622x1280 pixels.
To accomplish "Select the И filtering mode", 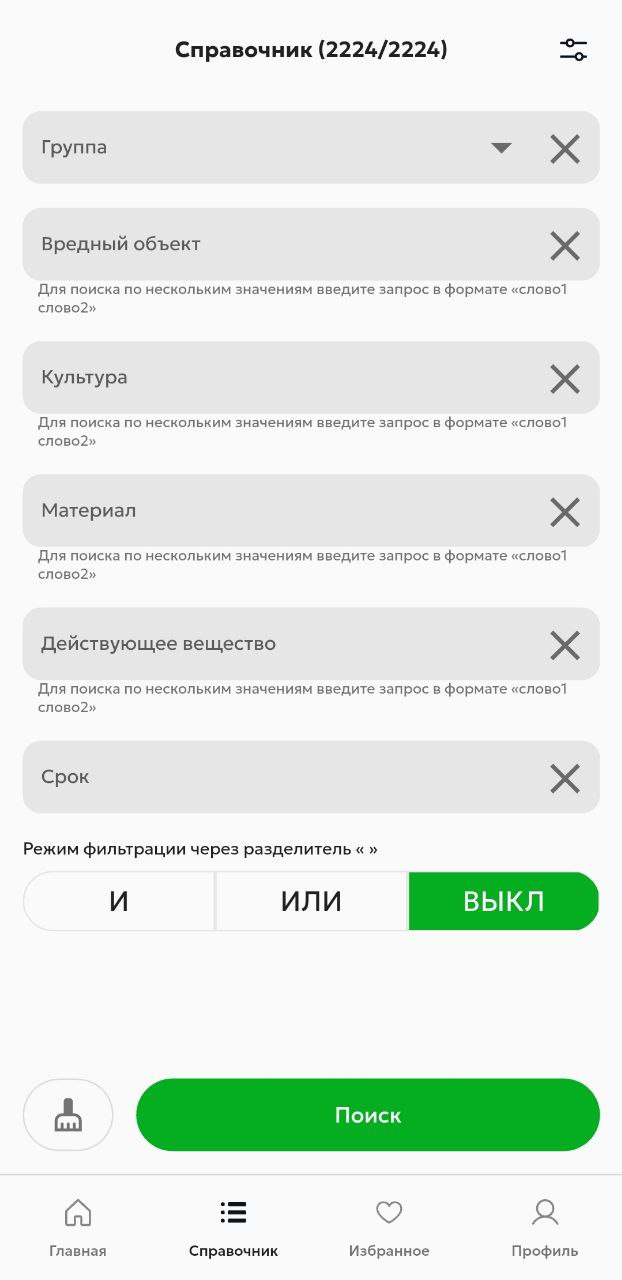I will 119,901.
